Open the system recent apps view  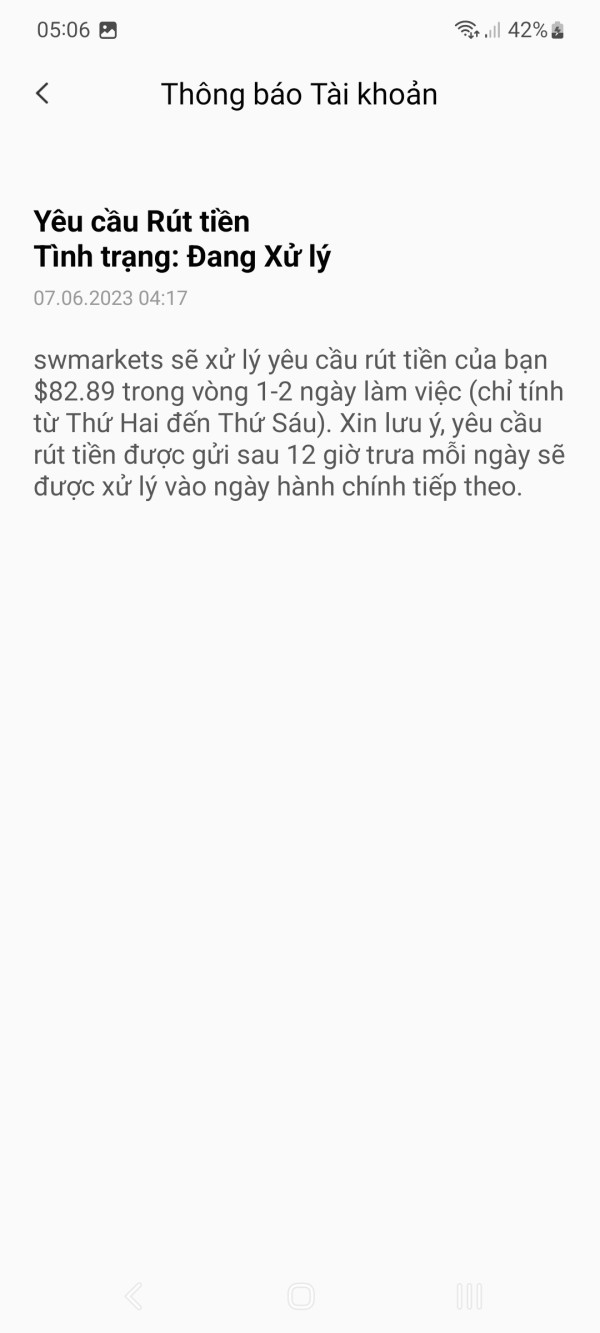point(469,1296)
